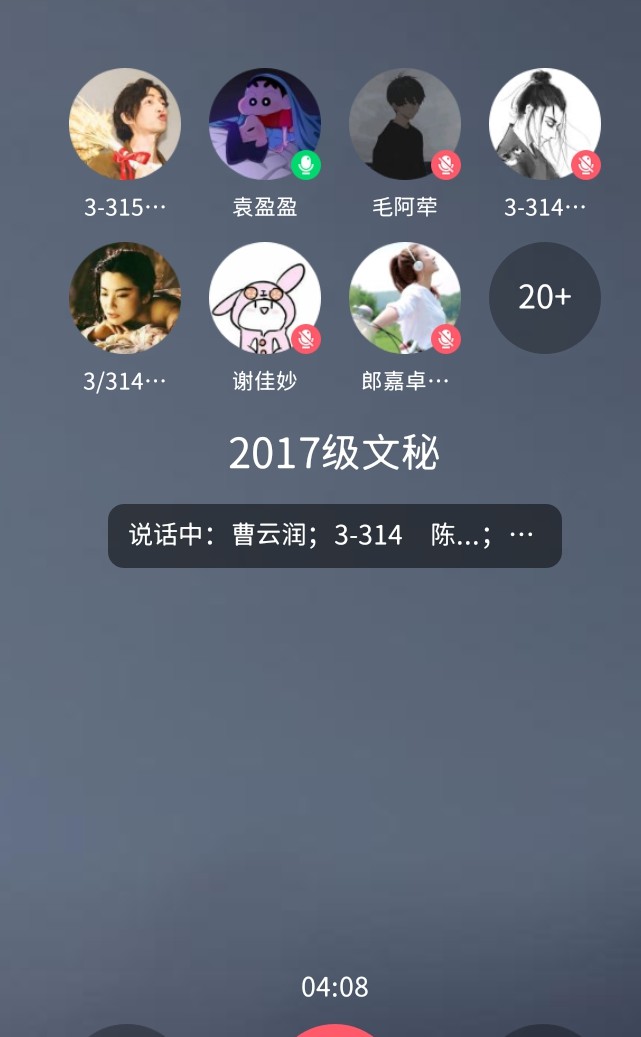Viewport: 641px width, 1037px height.
Task: Open participant 3-315's avatar
Action: [x=125, y=124]
